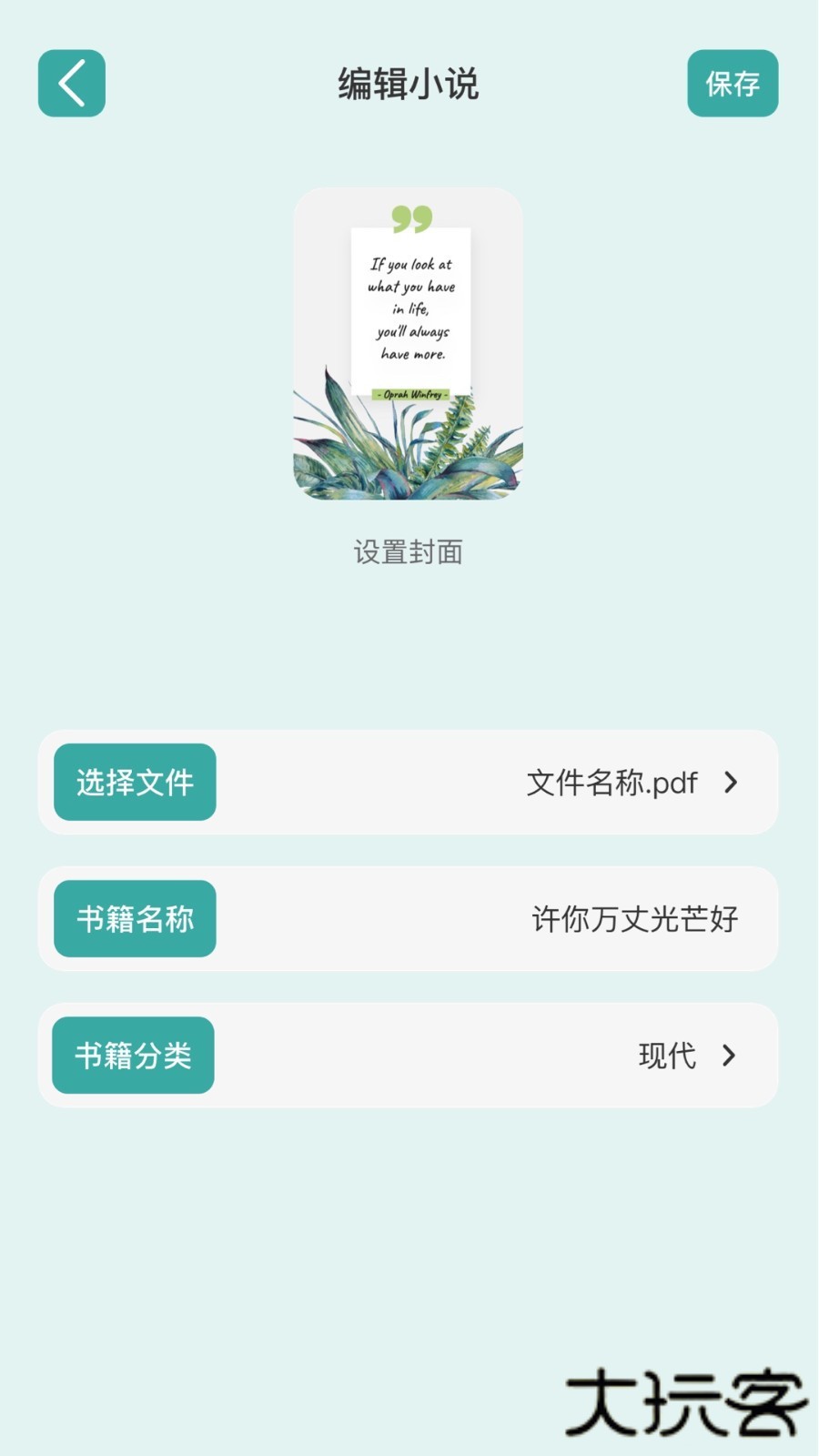Screen dimensions: 819x1456
Task: Expand the book category chevron arrow
Action: (728, 1056)
